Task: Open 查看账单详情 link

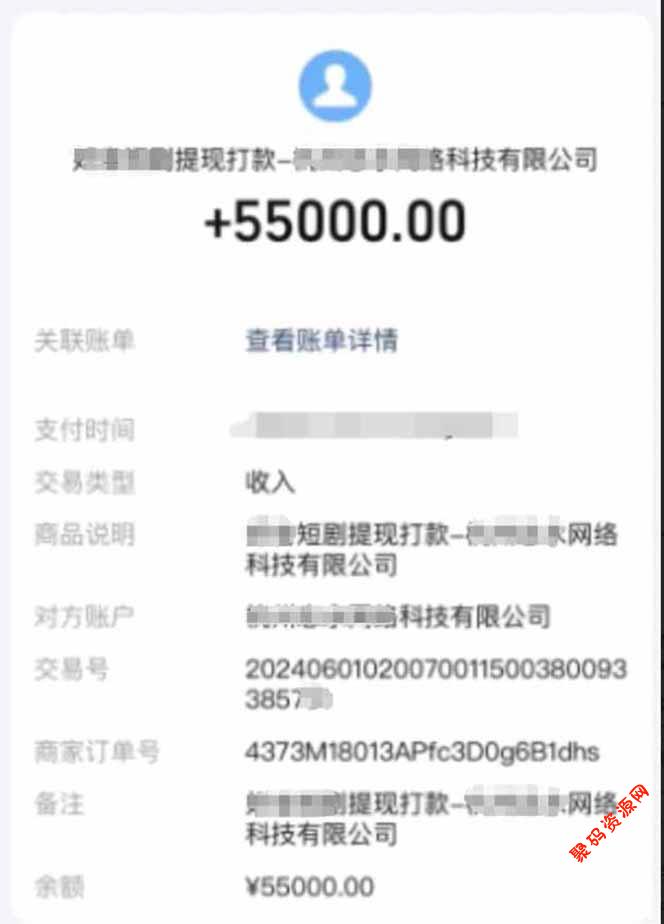Action: (321, 340)
